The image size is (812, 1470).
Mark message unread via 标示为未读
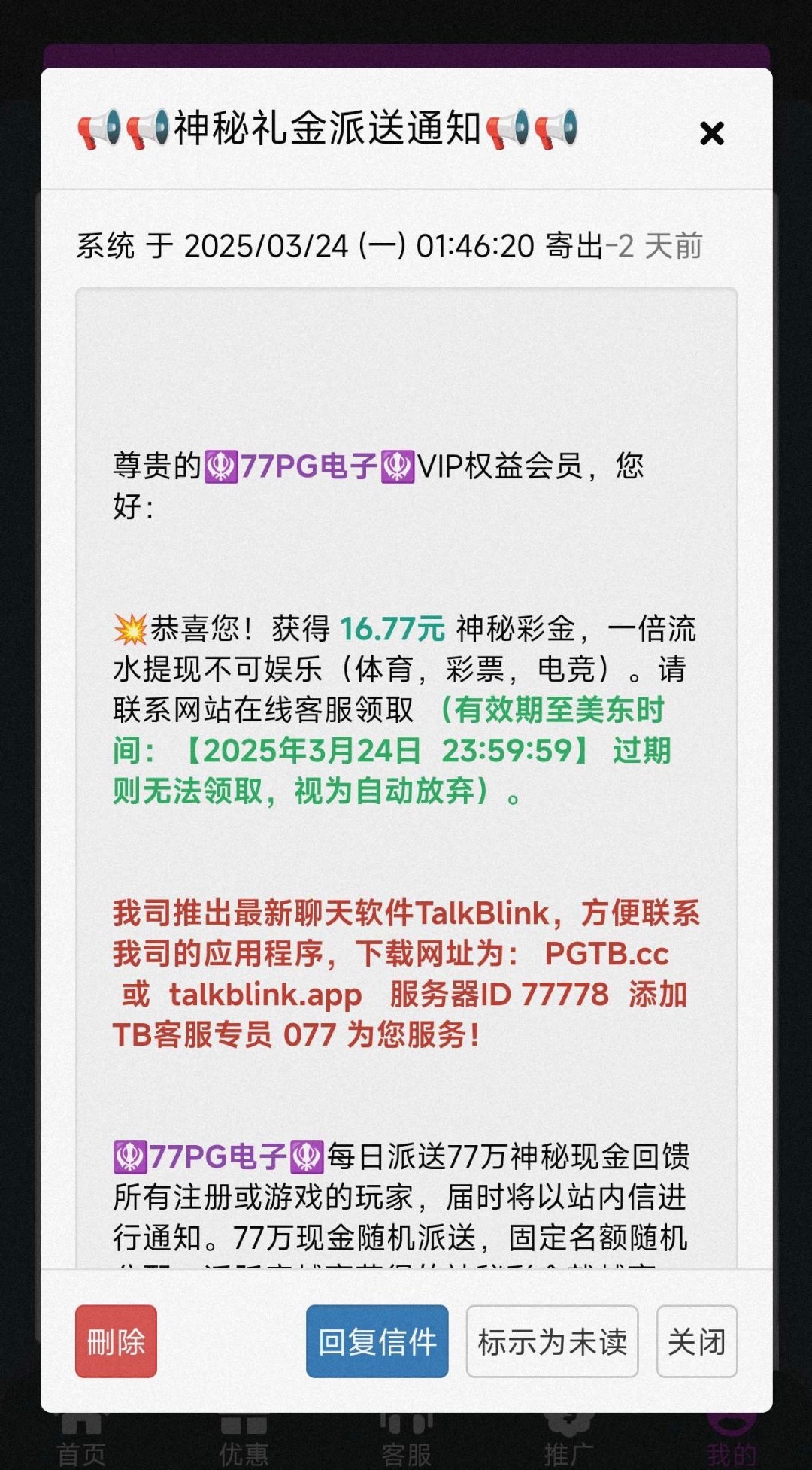tap(552, 1341)
